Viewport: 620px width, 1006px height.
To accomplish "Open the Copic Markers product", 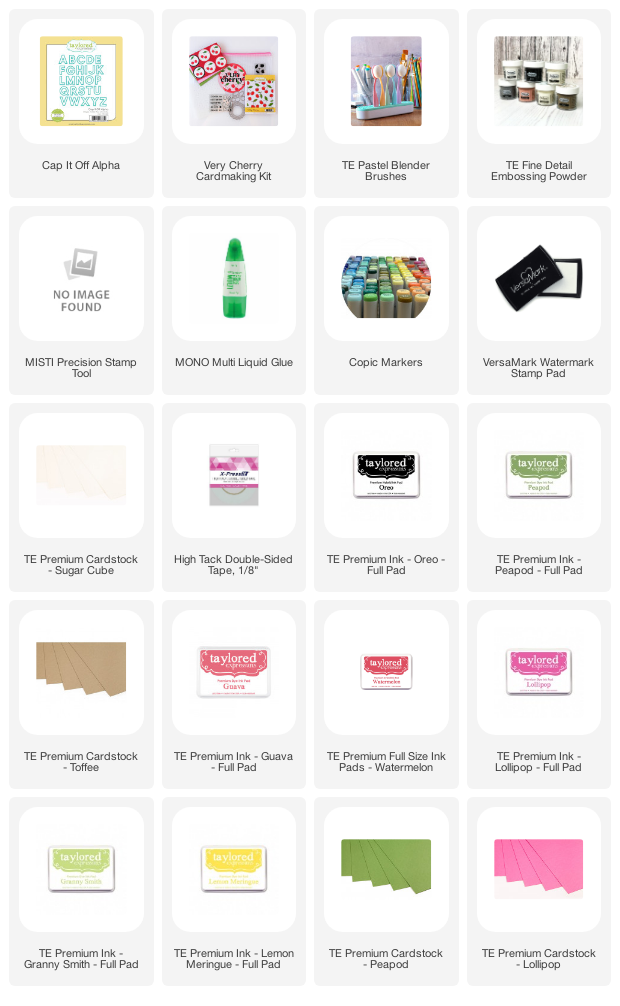I will click(386, 300).
